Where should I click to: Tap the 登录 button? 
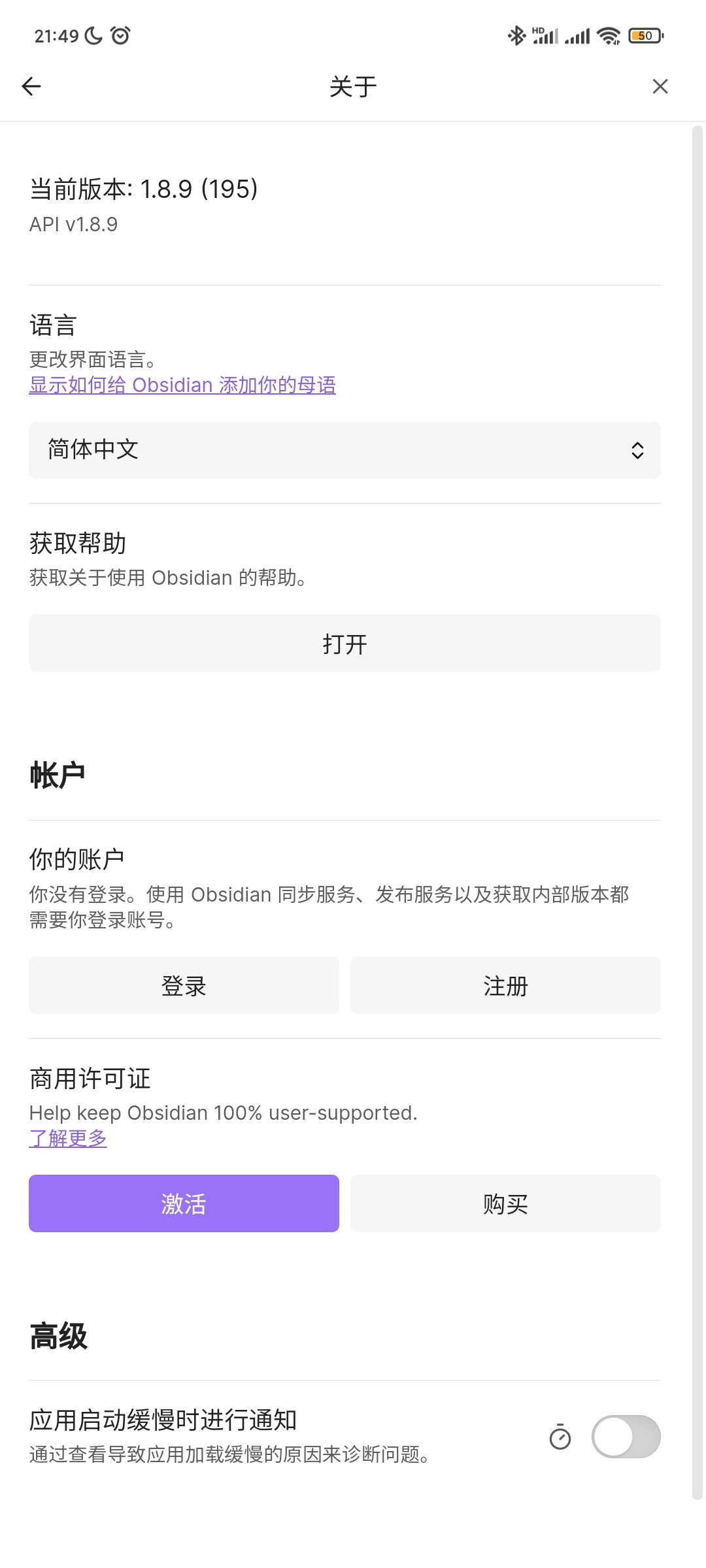pyautogui.click(x=184, y=985)
